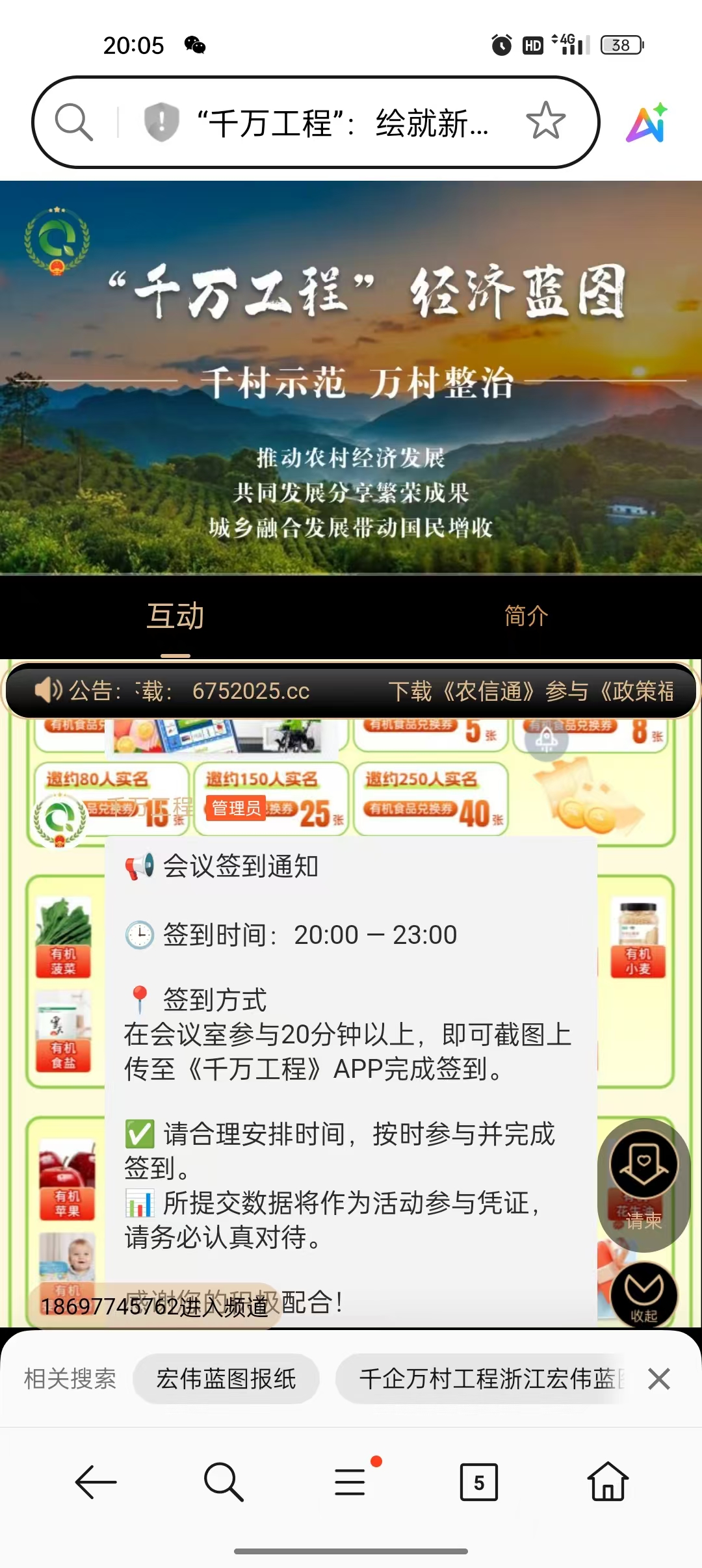The height and width of the screenshot is (1568, 702).
Task: Go to the browser home page
Action: point(608,1482)
